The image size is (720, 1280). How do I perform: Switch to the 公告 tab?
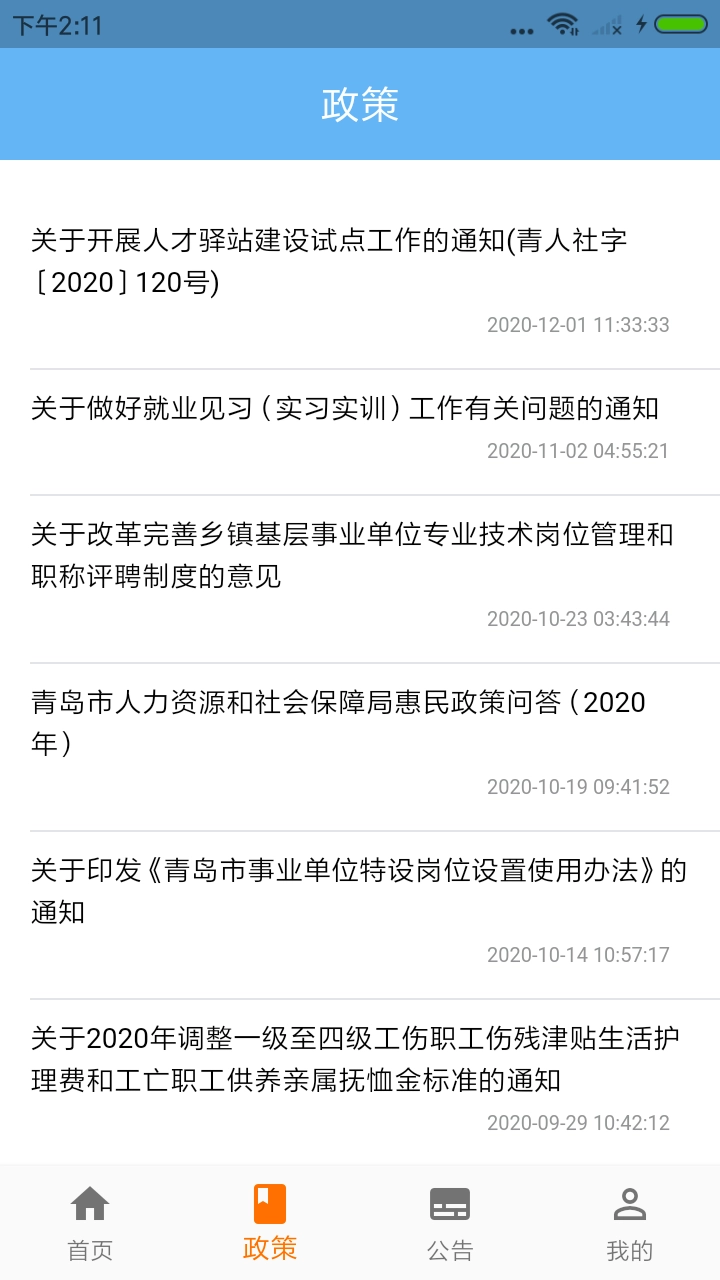click(x=450, y=1222)
